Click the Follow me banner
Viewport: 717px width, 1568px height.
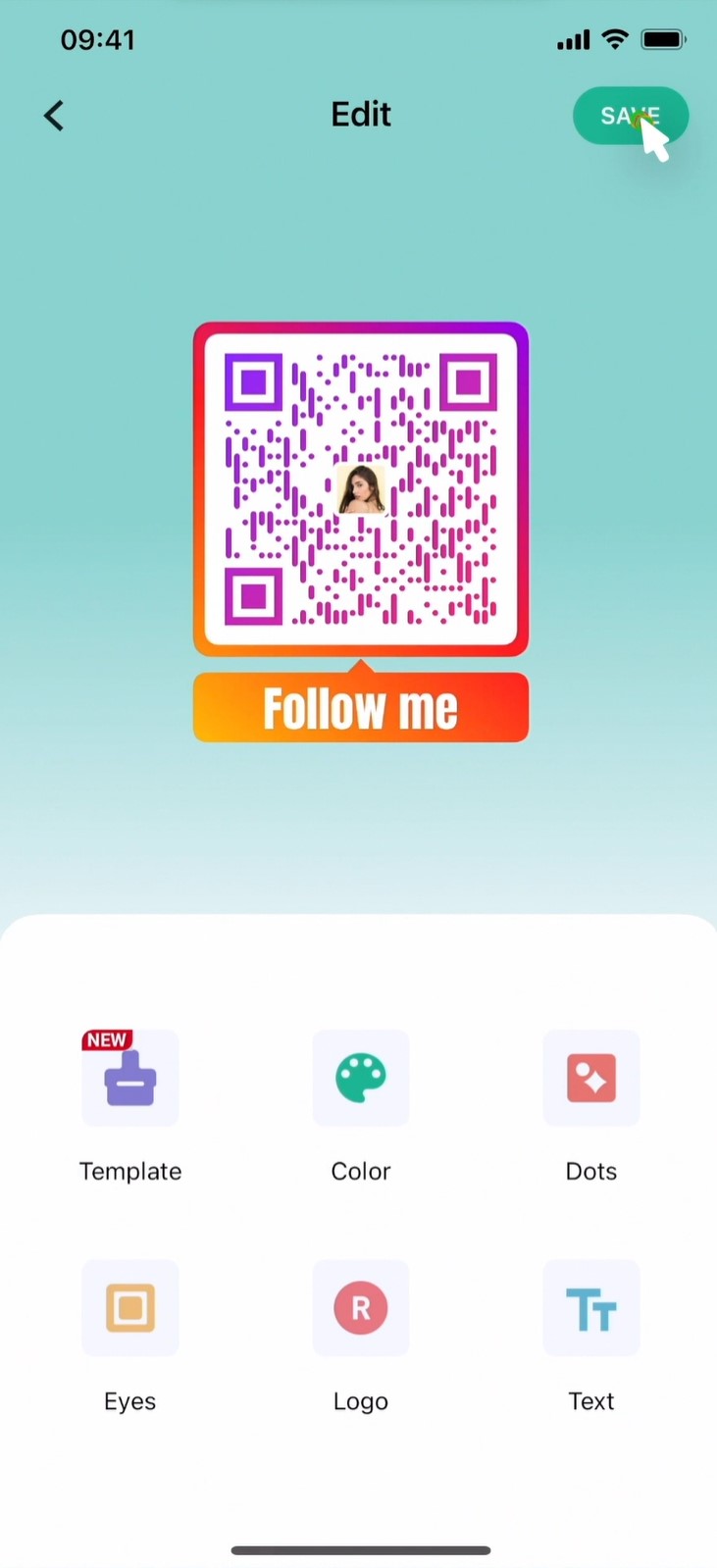[360, 707]
